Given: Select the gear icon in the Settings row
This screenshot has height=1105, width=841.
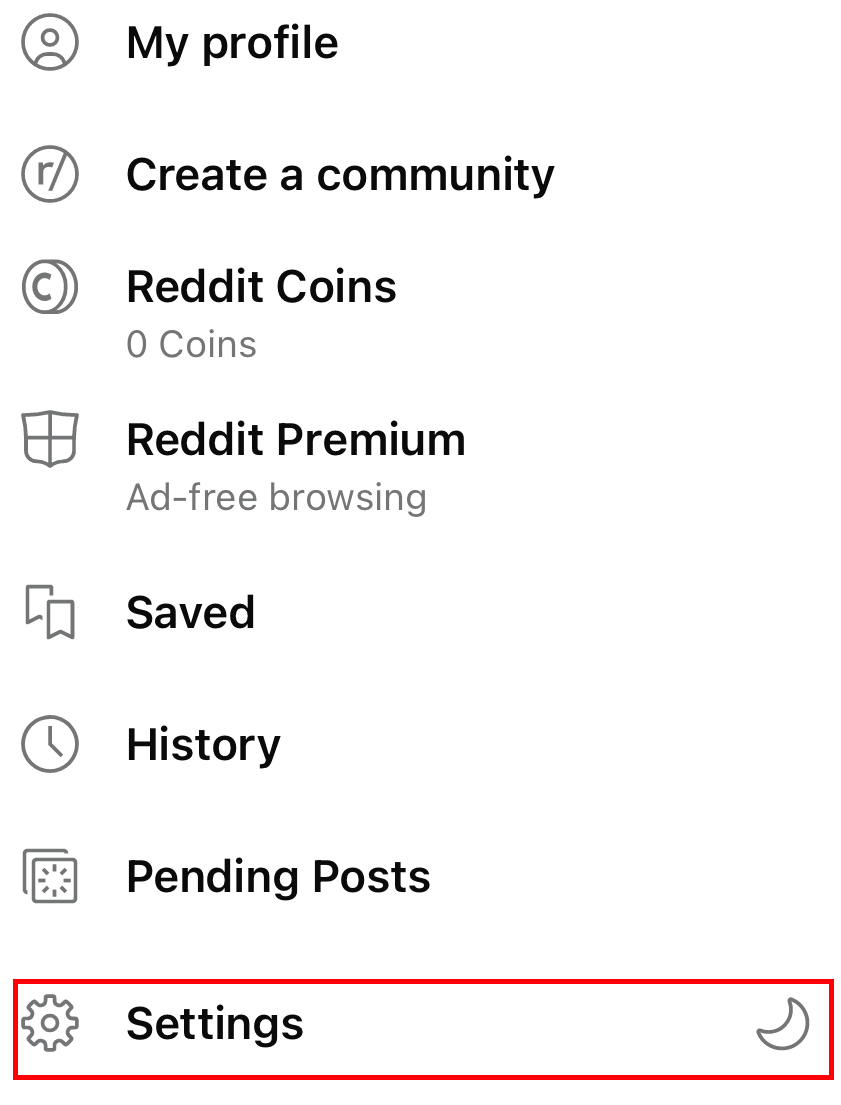Looking at the screenshot, I should click(49, 1024).
